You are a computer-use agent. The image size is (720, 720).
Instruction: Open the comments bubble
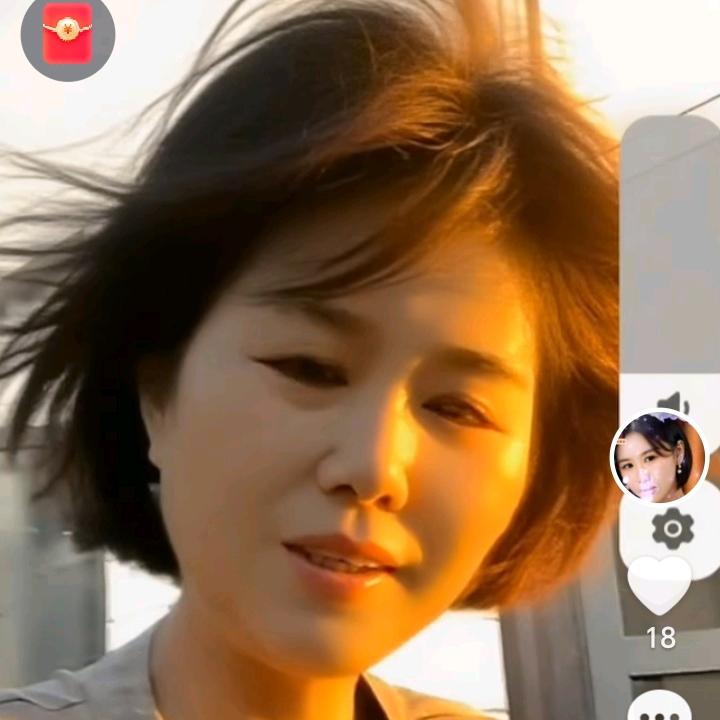point(660,706)
